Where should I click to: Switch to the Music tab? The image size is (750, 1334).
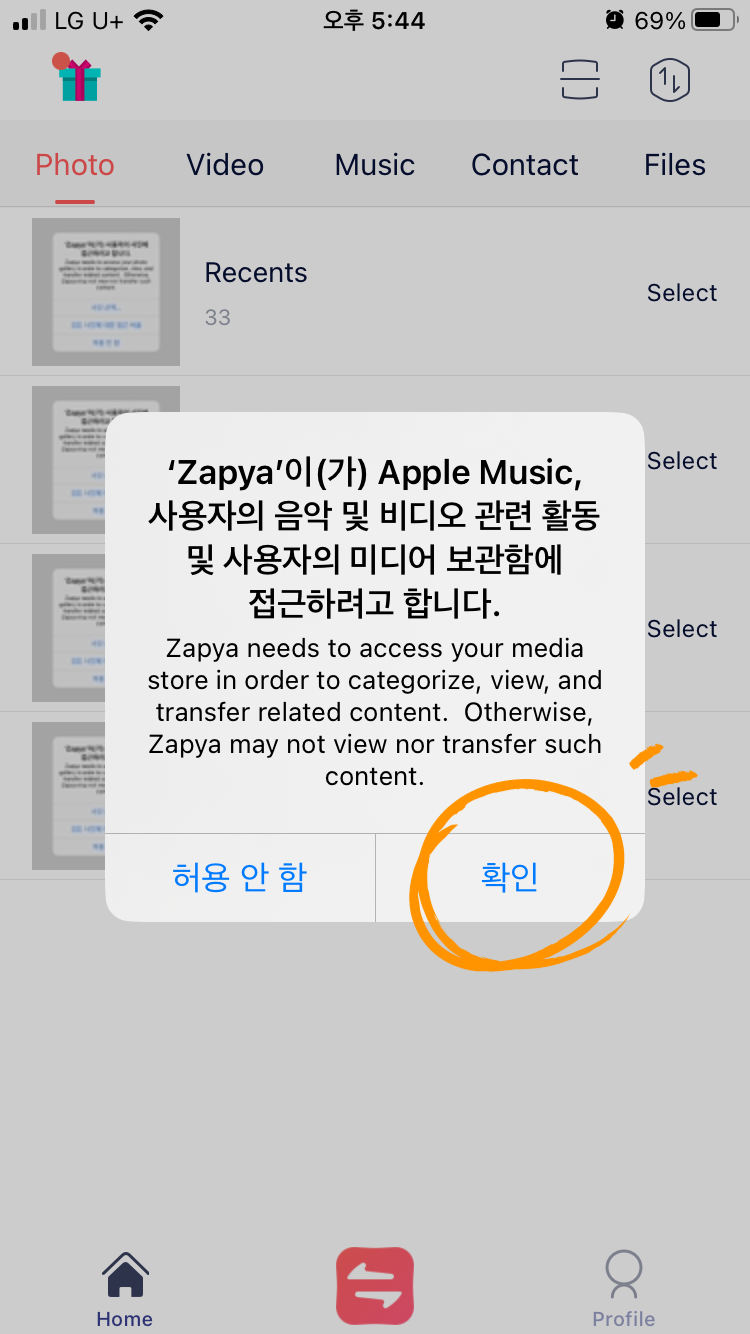375,165
